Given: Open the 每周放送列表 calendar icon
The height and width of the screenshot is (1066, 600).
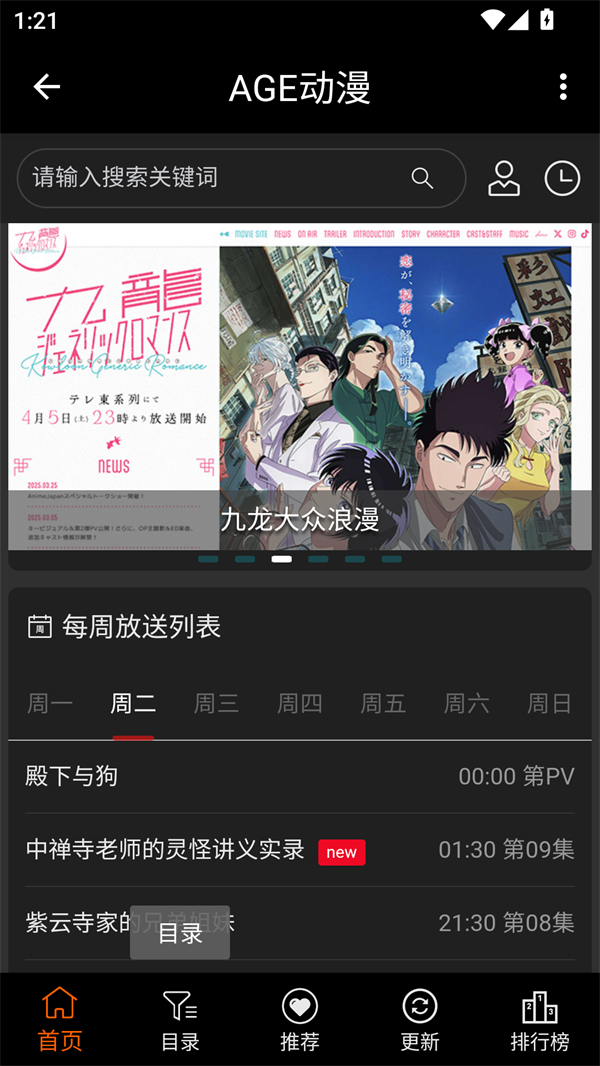Looking at the screenshot, I should point(39,627).
